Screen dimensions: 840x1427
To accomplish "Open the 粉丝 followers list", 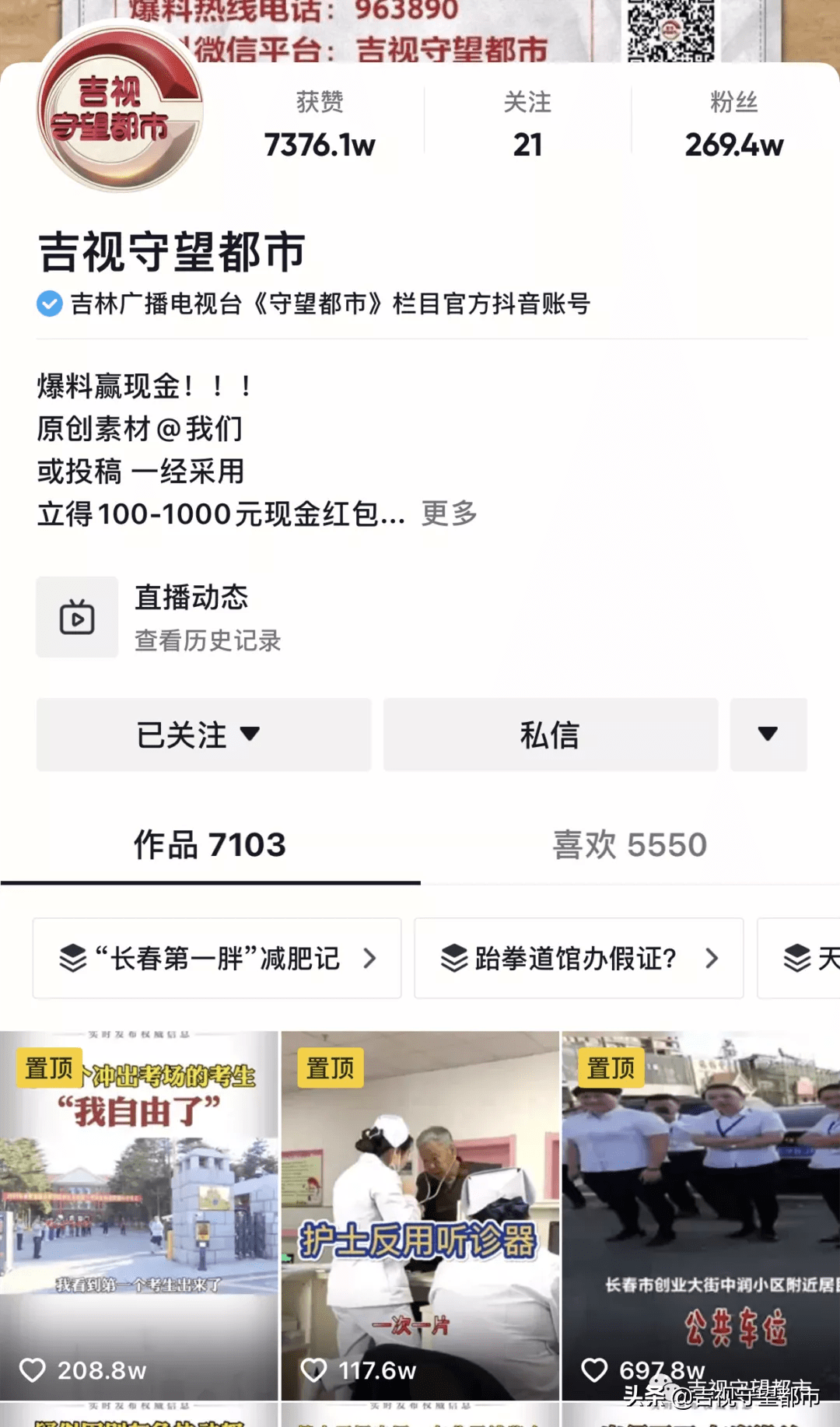I will 734,124.
